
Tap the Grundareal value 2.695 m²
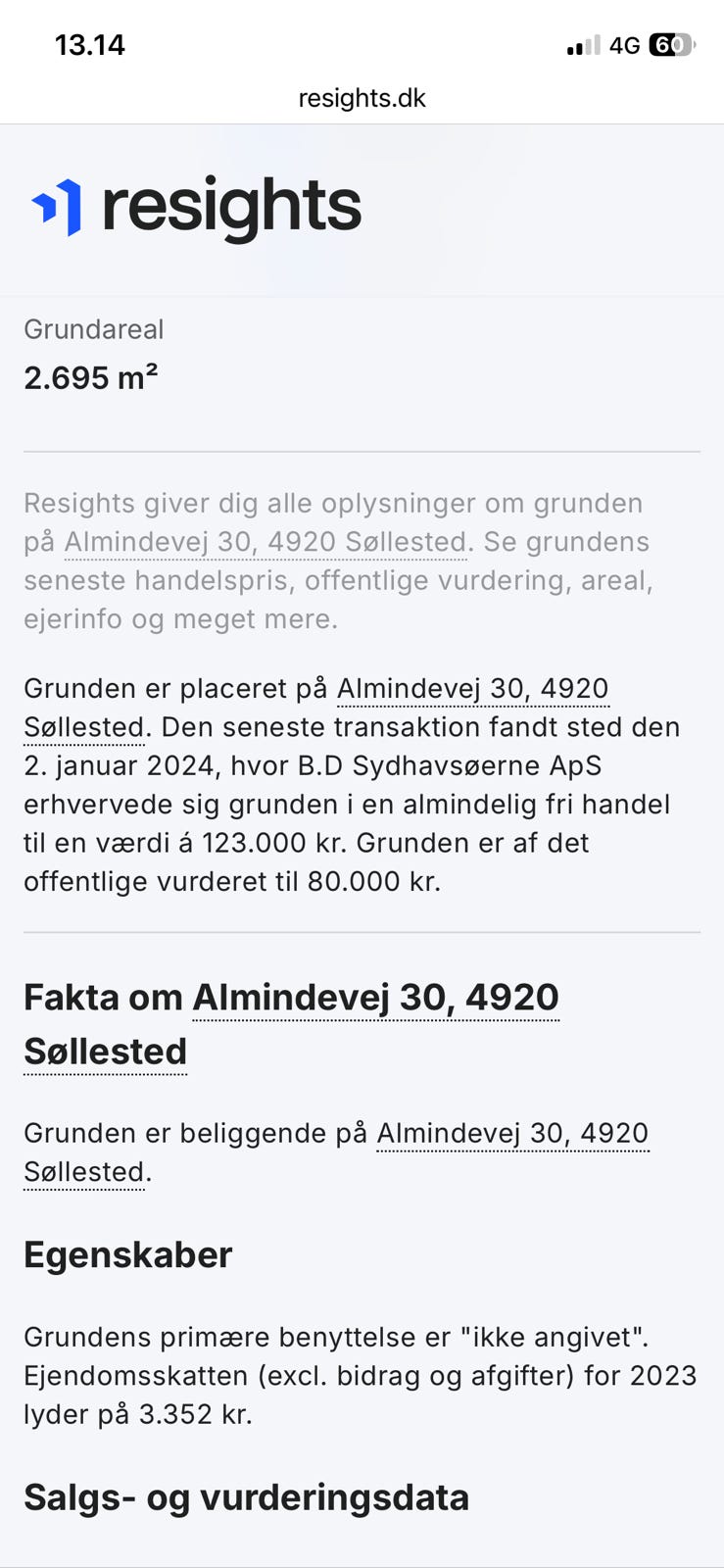93,376
